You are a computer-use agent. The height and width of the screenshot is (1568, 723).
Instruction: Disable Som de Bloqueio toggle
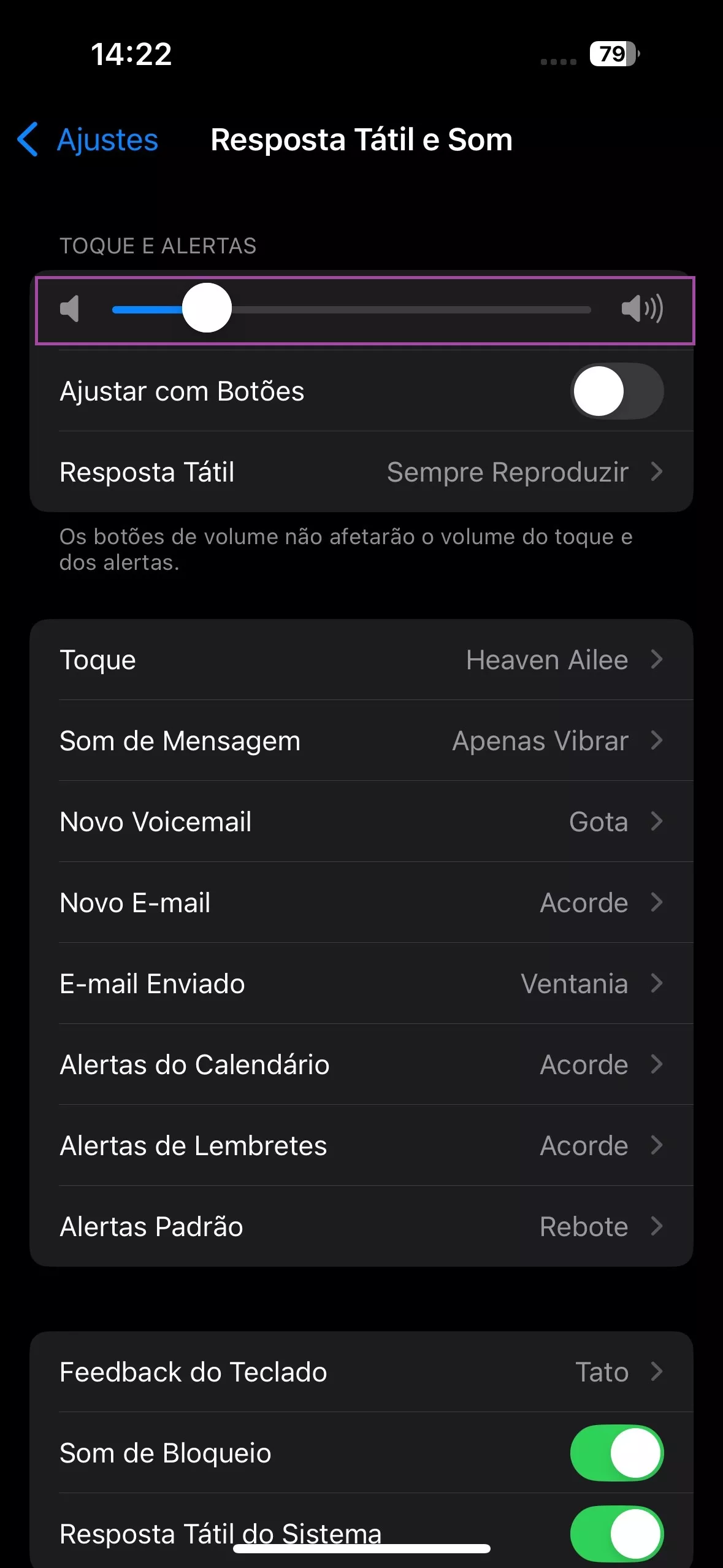(616, 1452)
